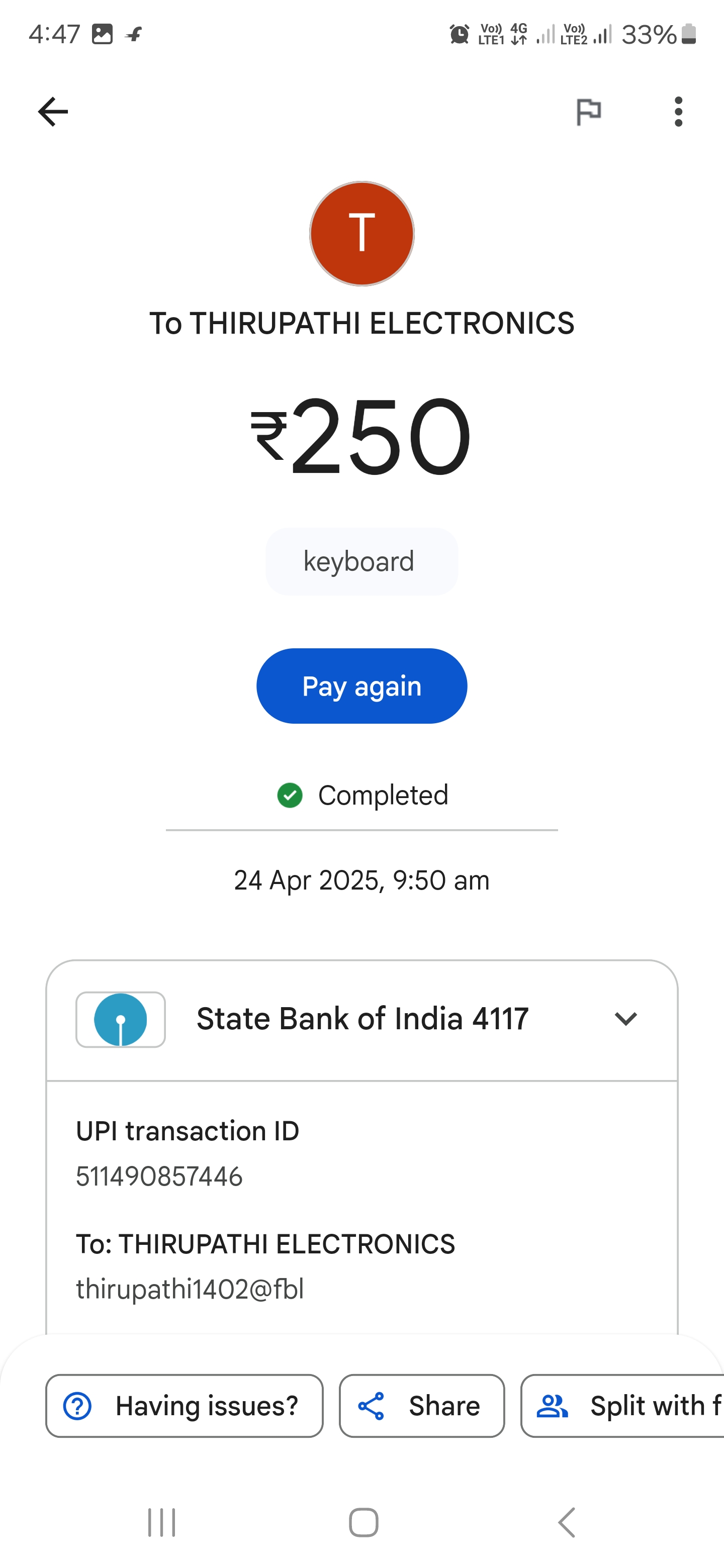The width and height of the screenshot is (724, 1568).
Task: Go to the system home screen
Action: point(364,1522)
